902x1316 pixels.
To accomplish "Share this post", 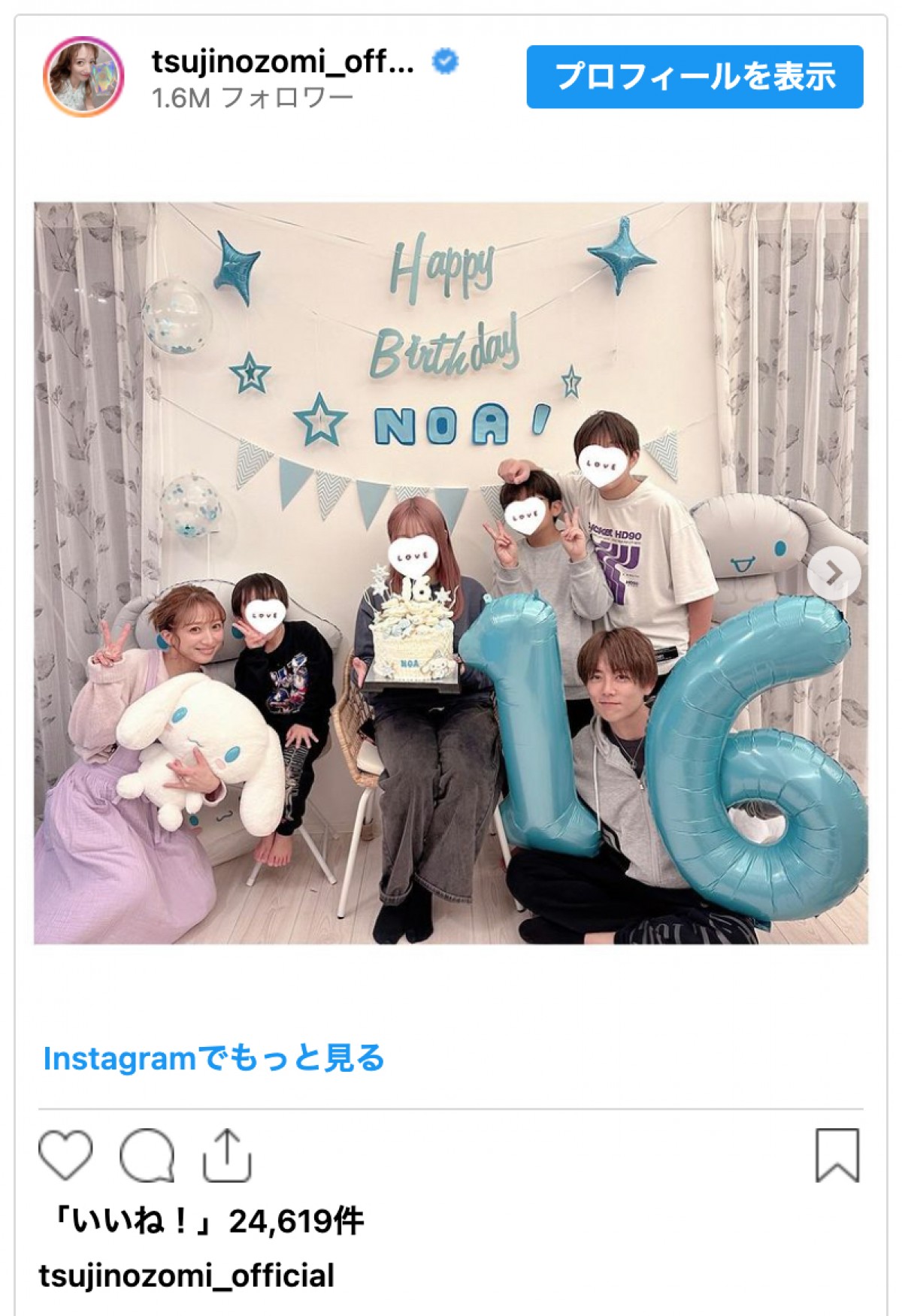I will 226,1154.
